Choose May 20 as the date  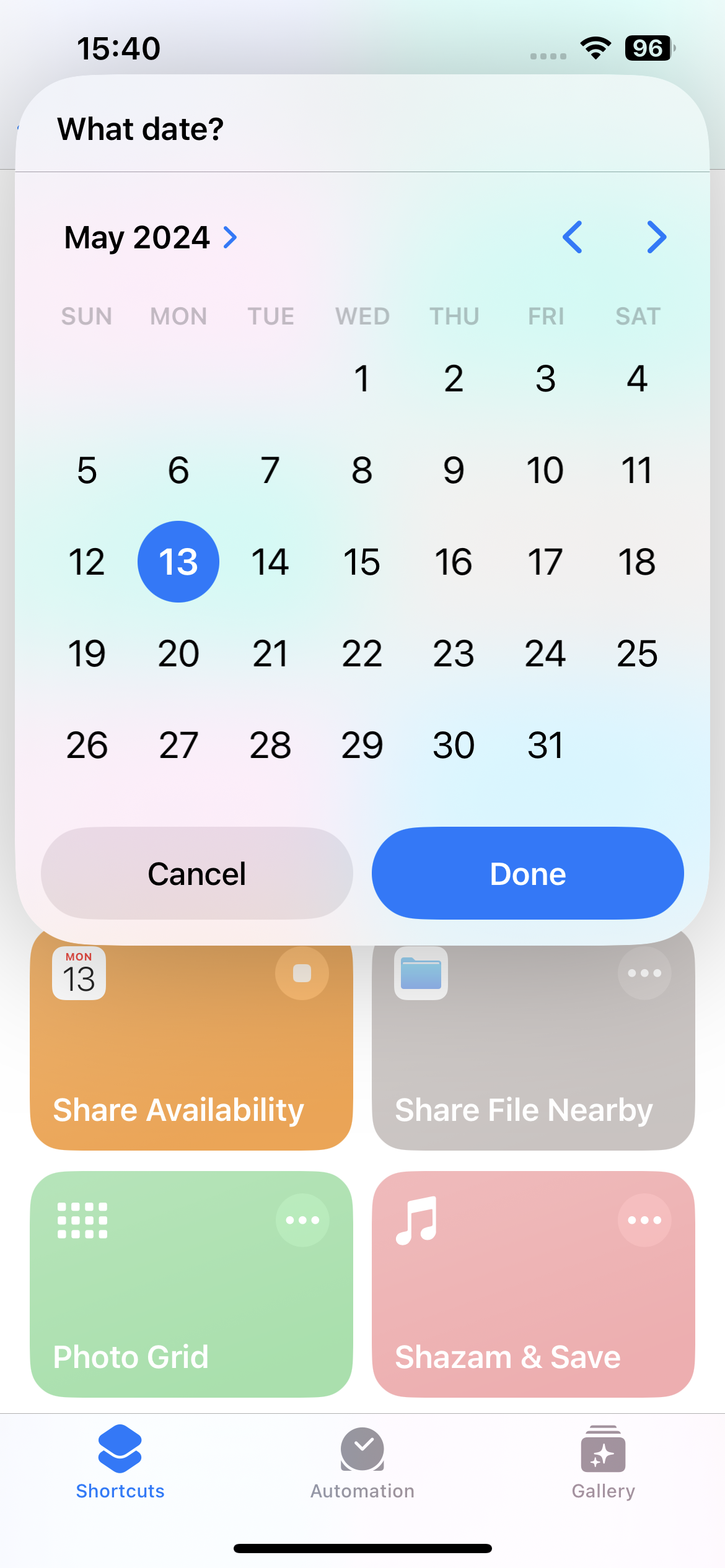click(x=178, y=653)
